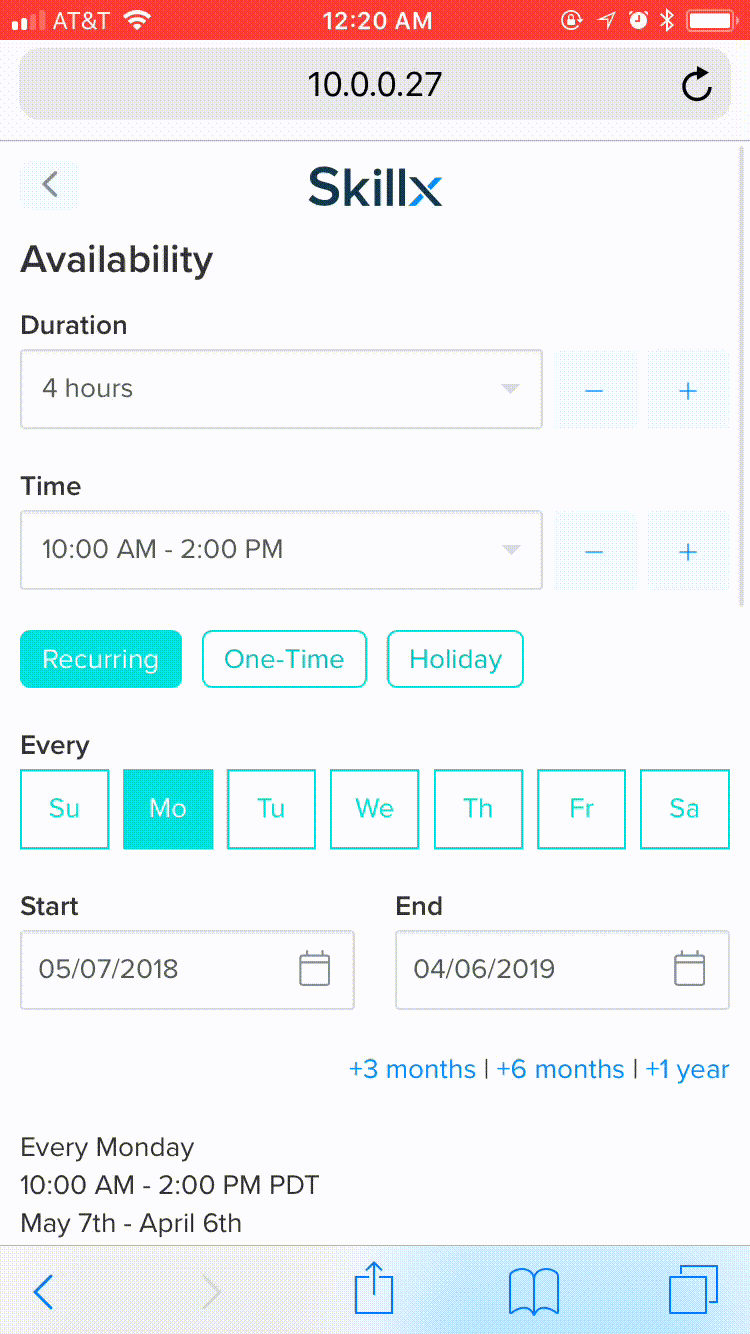Reload the page with the refresh icon
Viewport: 750px width, 1334px height.
click(698, 84)
